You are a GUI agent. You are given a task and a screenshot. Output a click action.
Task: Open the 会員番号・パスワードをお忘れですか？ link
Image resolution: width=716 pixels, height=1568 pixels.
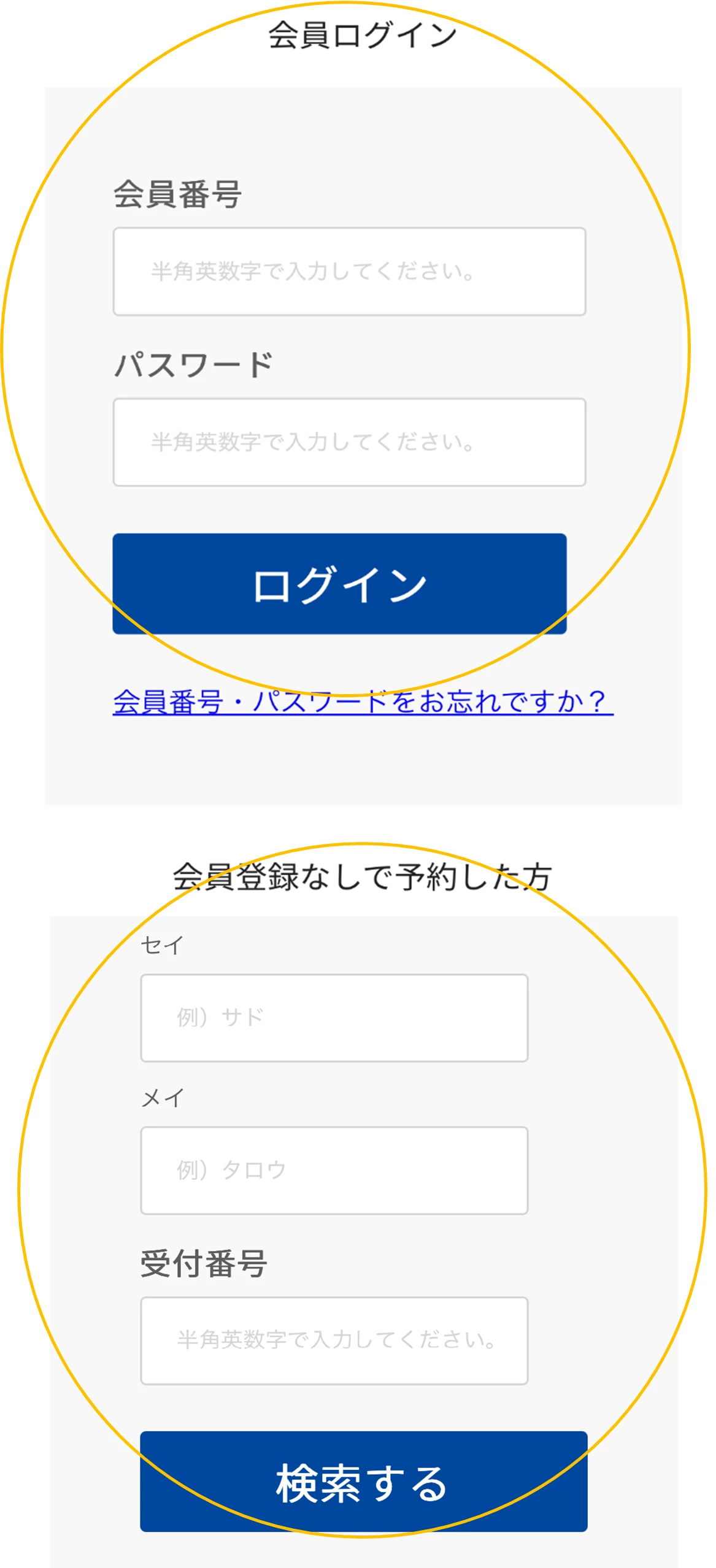[x=363, y=702]
